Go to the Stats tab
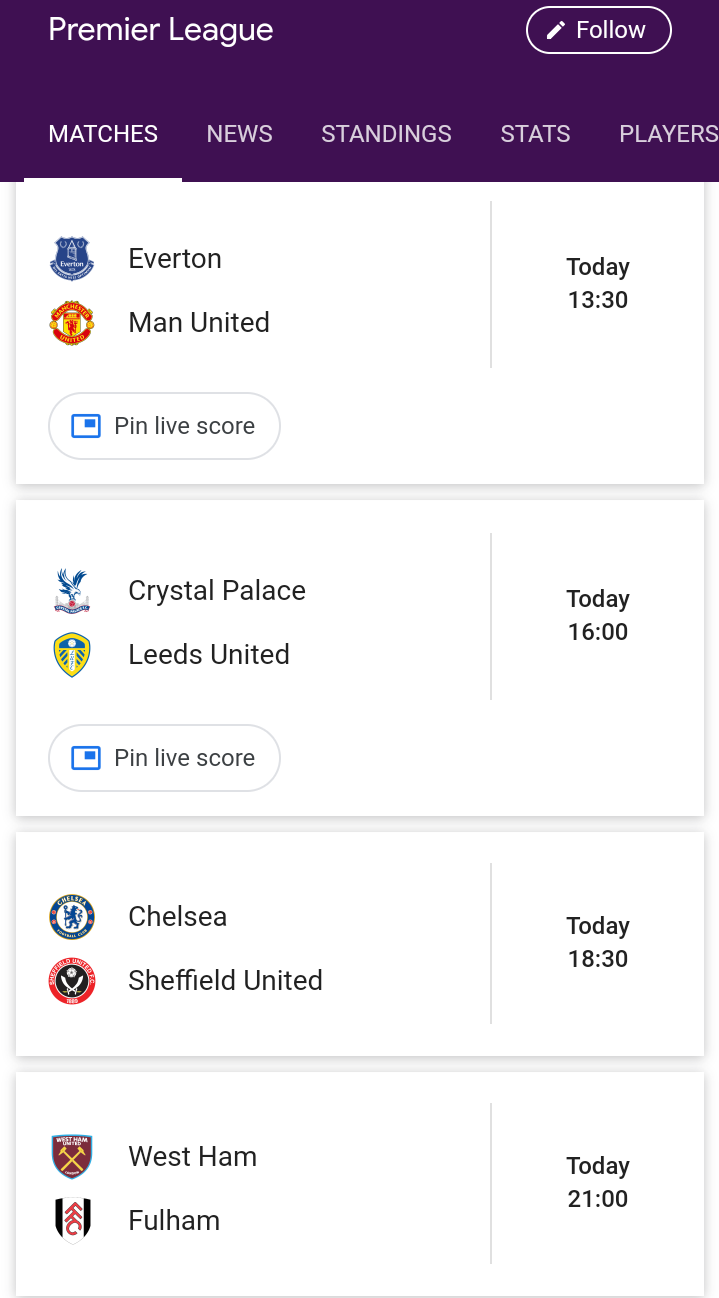Viewport: 719px width, 1298px height. (x=535, y=134)
